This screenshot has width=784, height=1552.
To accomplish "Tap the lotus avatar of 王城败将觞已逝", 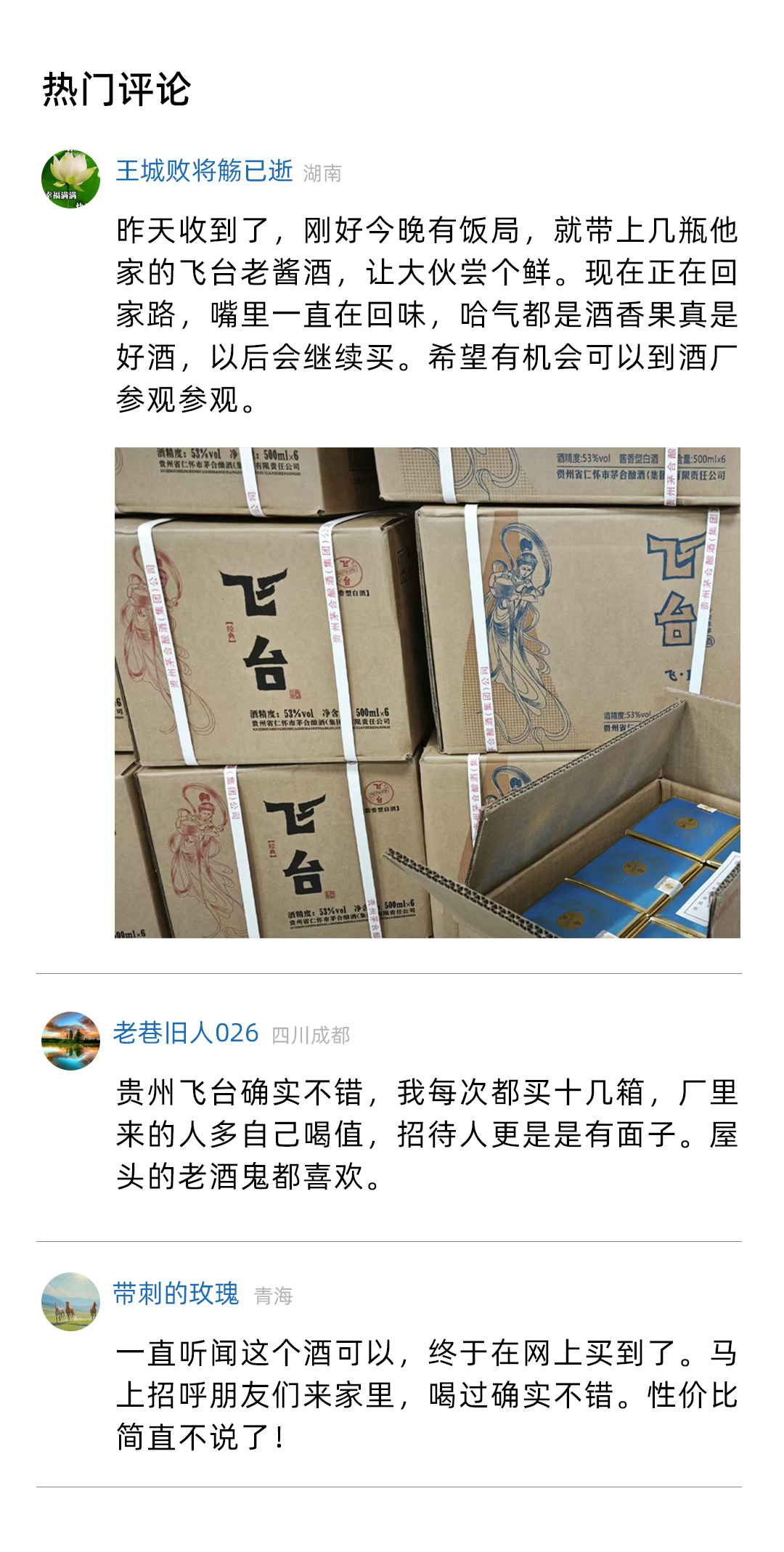I will [70, 179].
